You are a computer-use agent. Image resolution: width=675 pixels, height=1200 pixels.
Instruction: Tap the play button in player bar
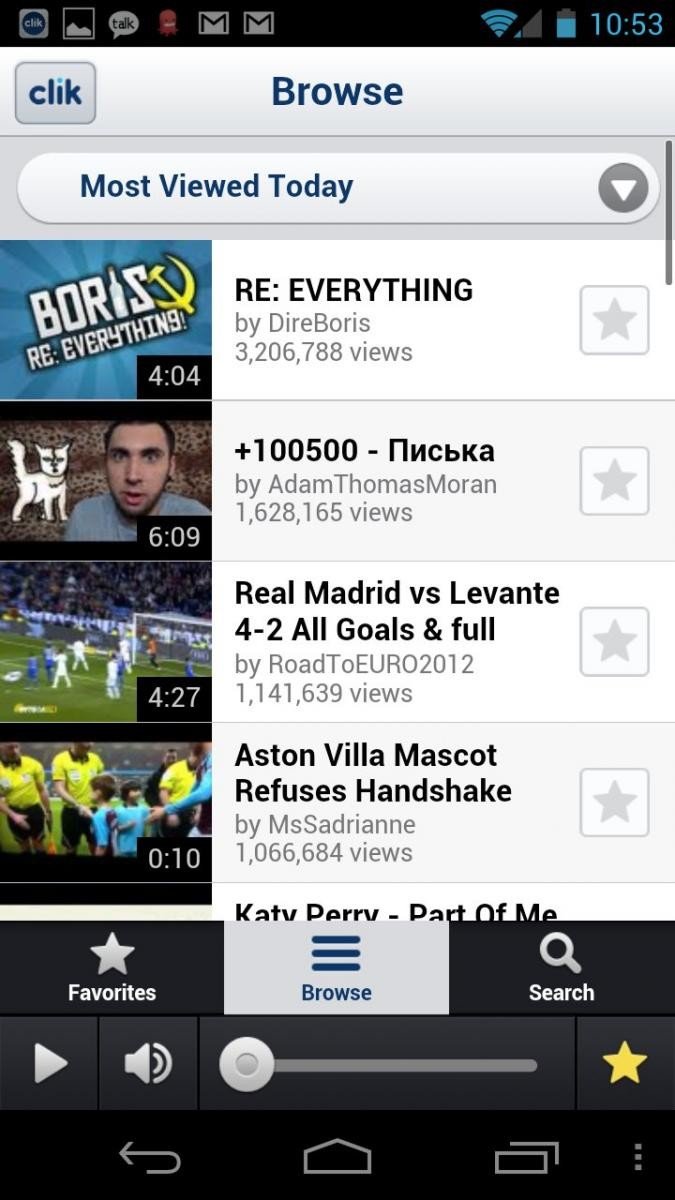[x=49, y=1063]
